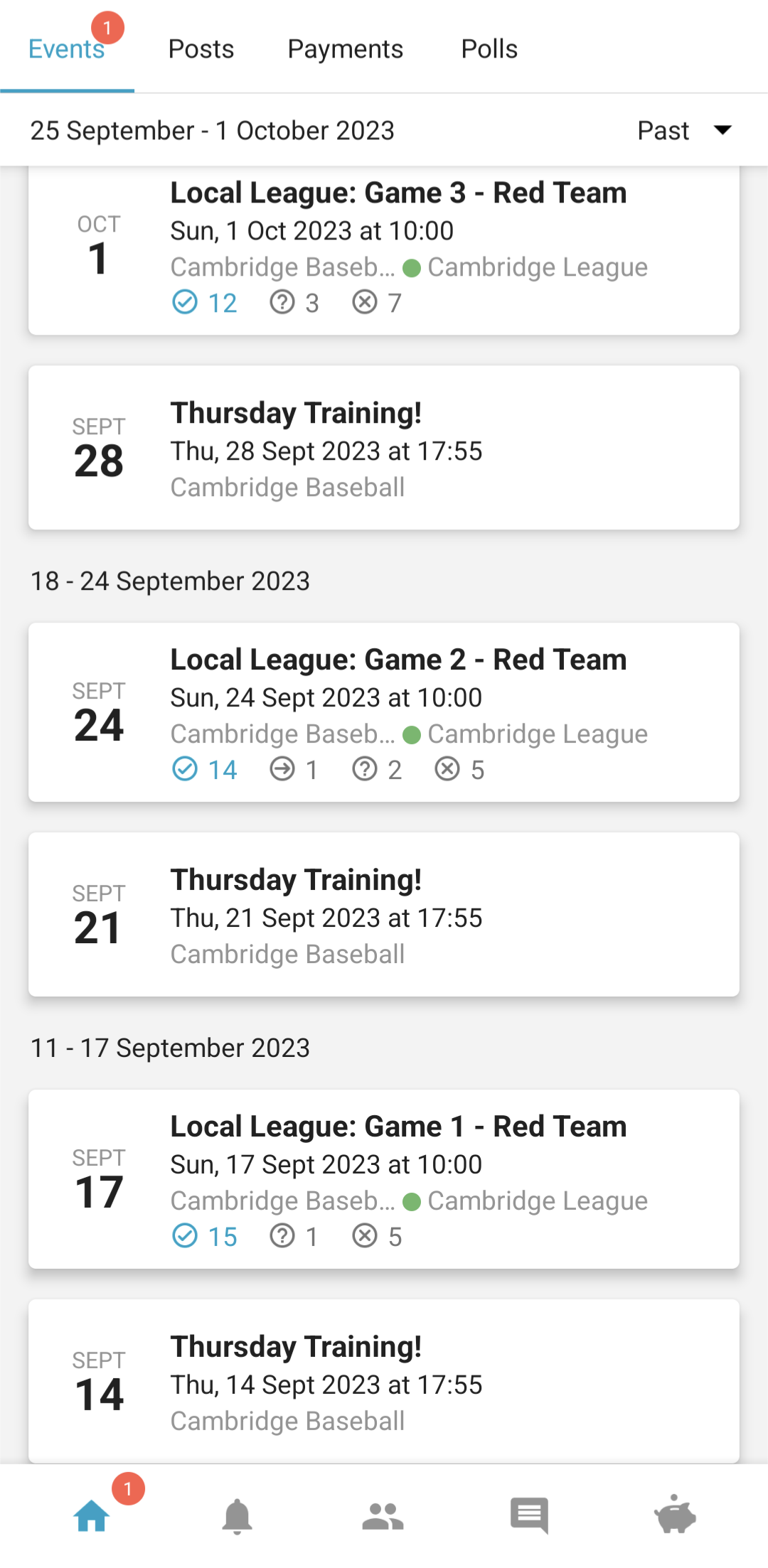The image size is (768, 1568).
Task: Switch to the Polls tab
Action: click(489, 48)
